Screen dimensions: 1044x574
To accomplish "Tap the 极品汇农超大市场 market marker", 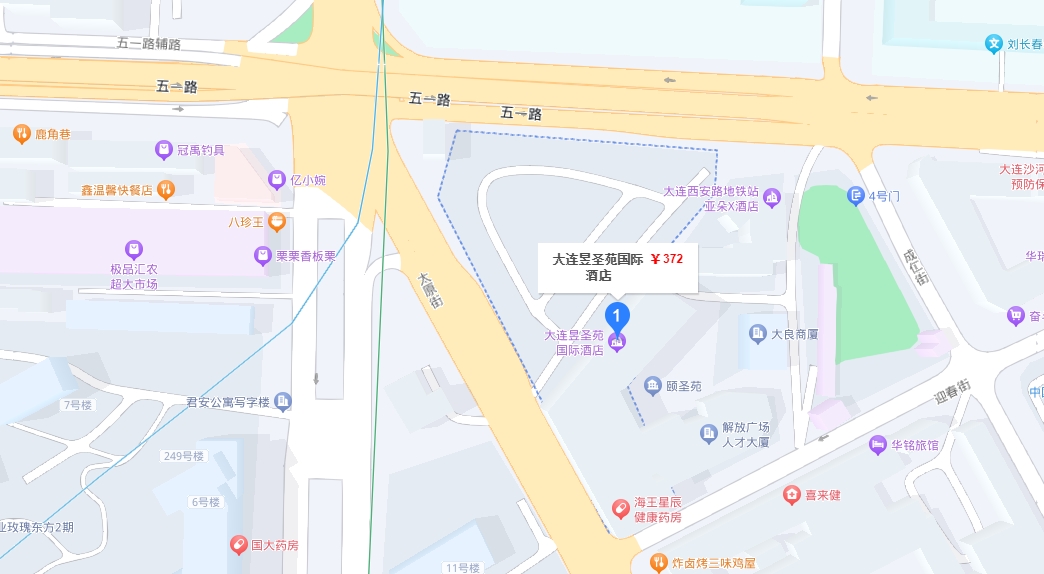I will [x=134, y=249].
